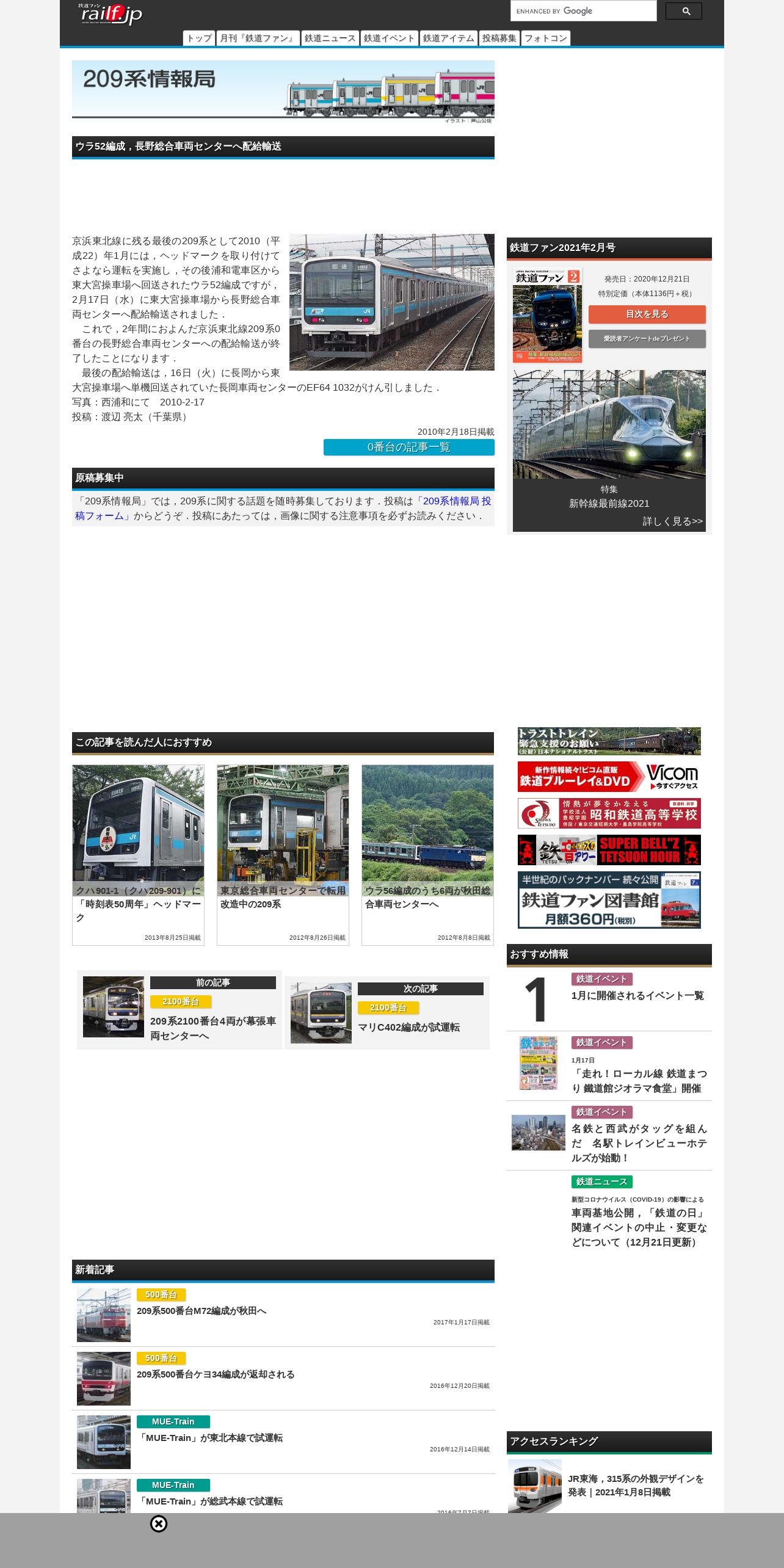The height and width of the screenshot is (1568, 784).
Task: Switch to 月刊『鉄道ファン』 tab
Action: tap(258, 38)
